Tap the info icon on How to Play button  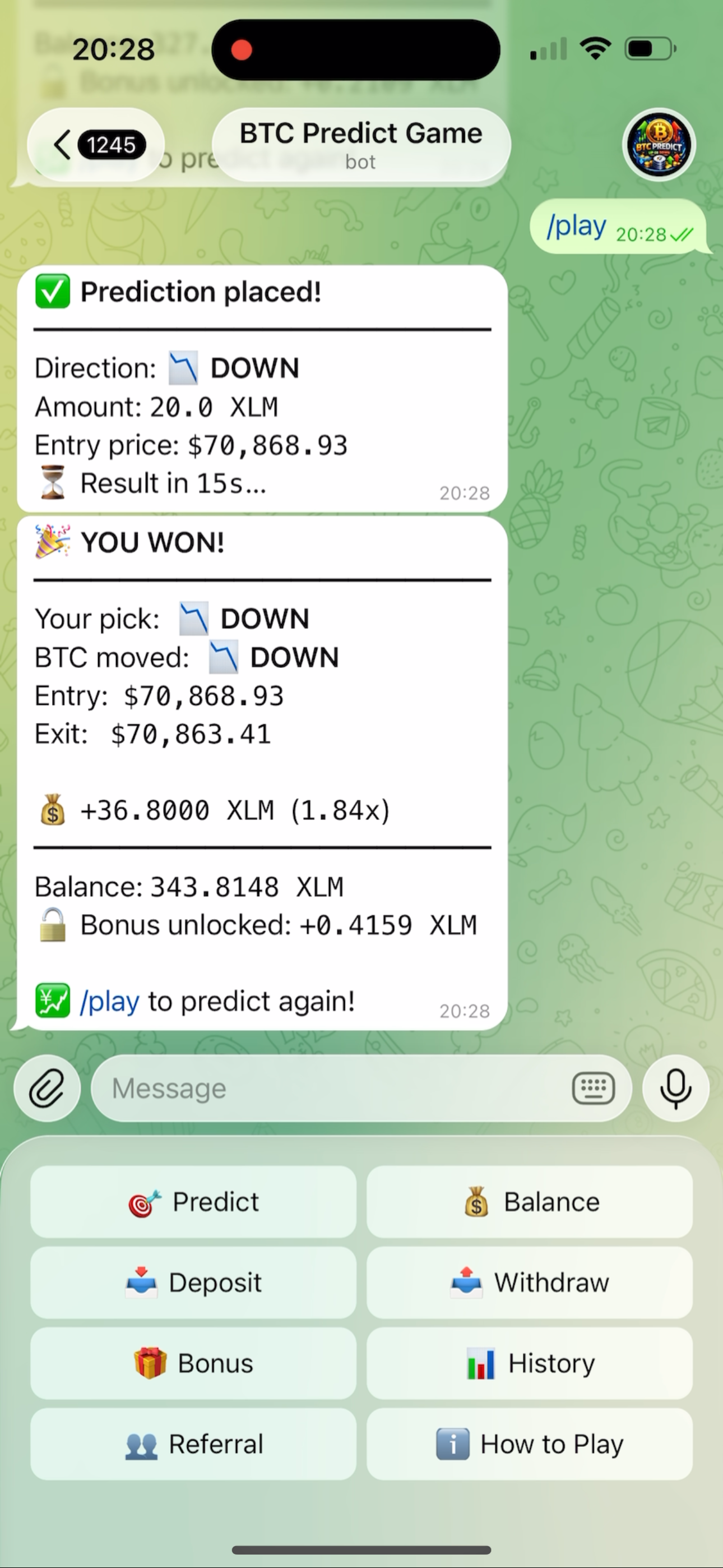[452, 1444]
